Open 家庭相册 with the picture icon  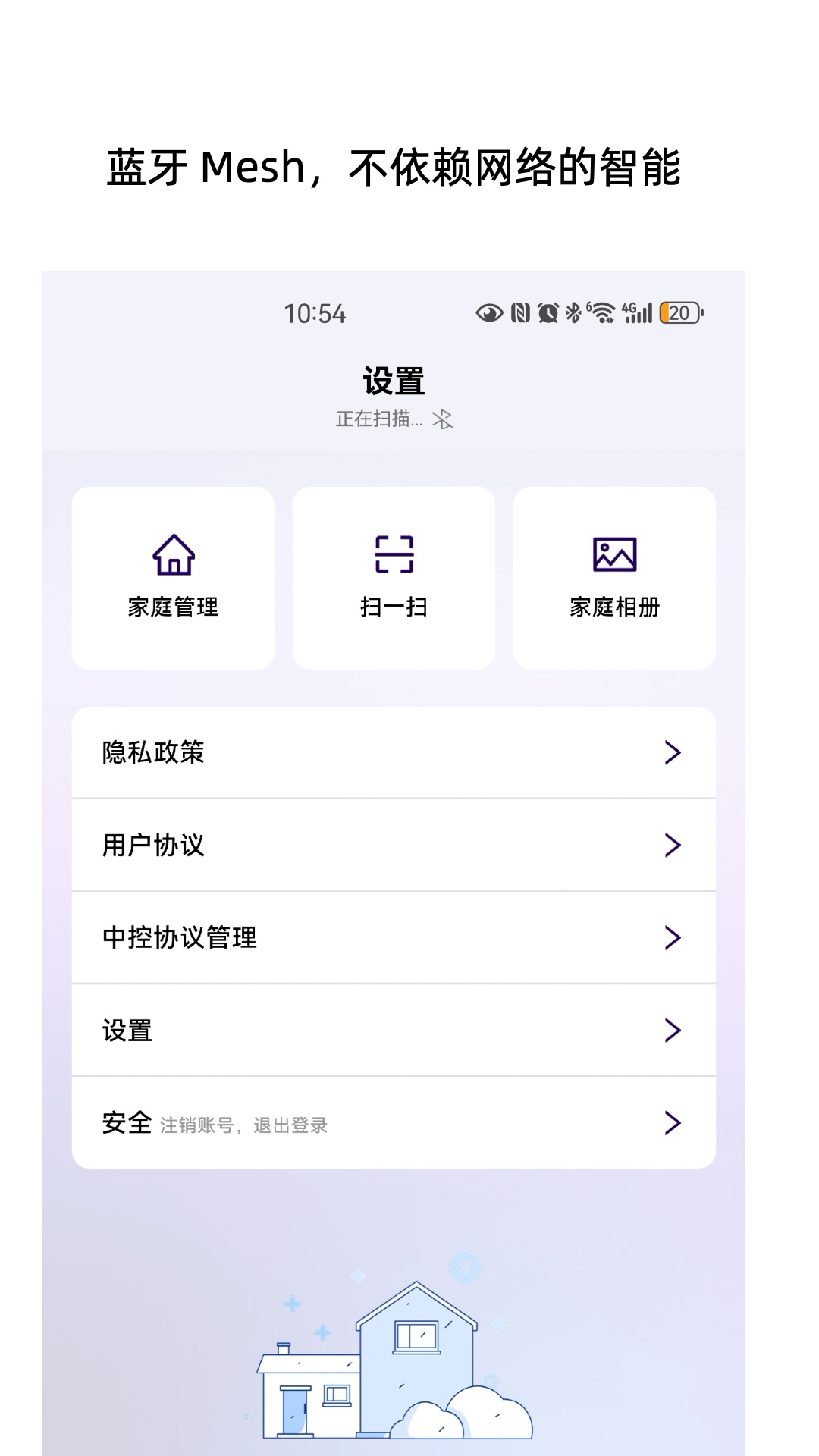[614, 556]
